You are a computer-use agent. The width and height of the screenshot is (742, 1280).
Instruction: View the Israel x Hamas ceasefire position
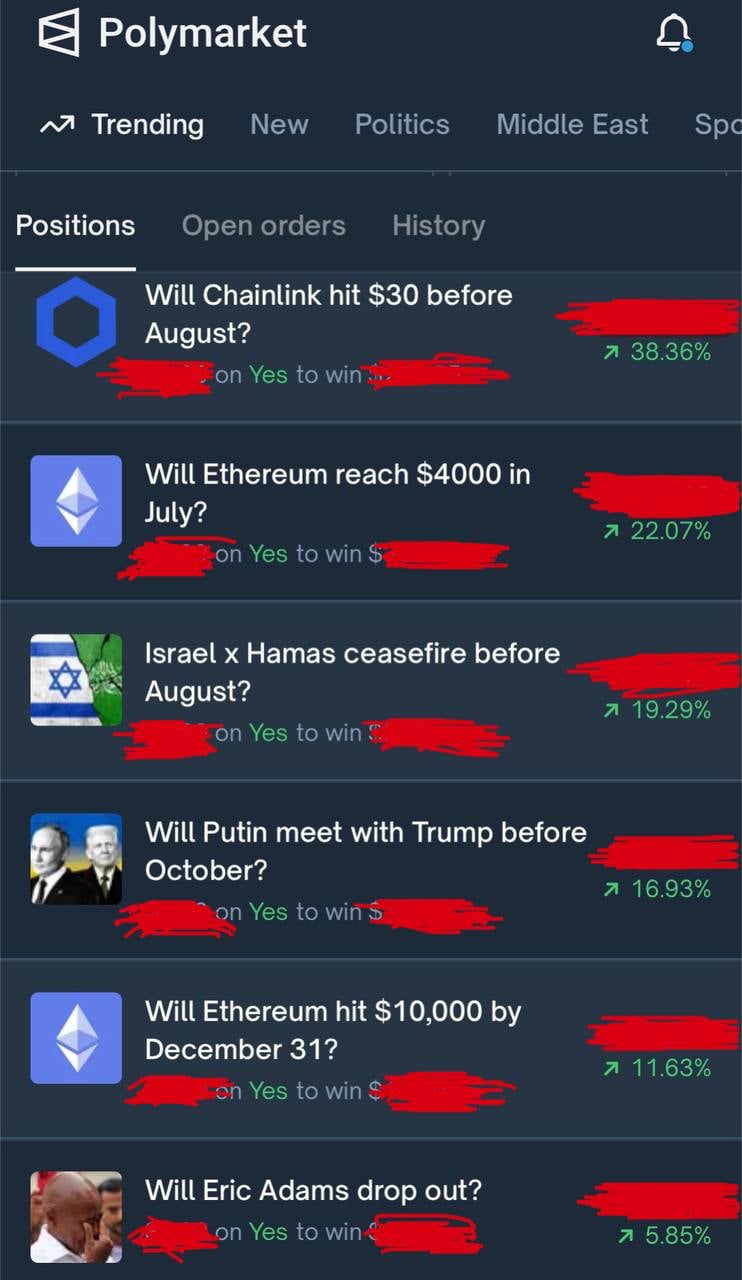tap(352, 671)
